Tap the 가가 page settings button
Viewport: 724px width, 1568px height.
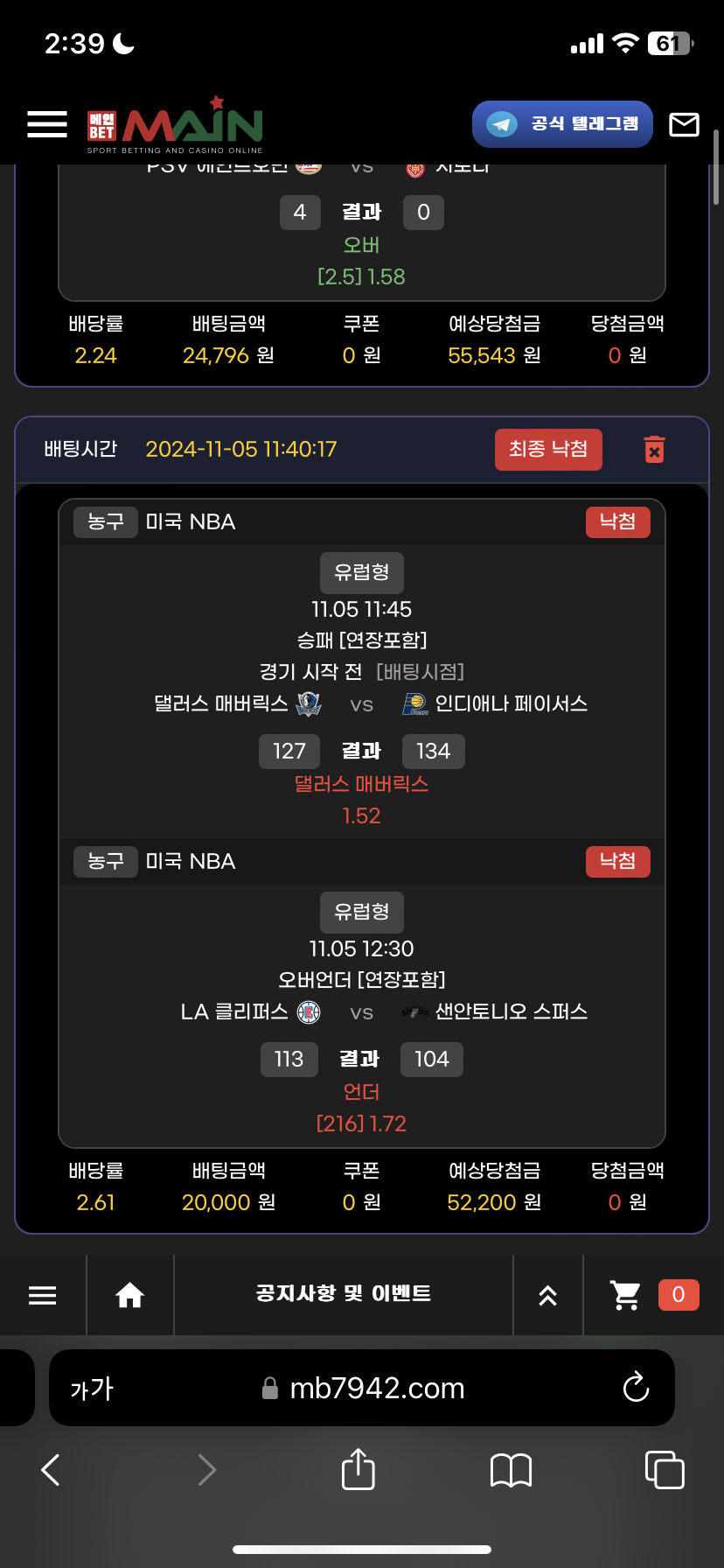coord(92,1389)
